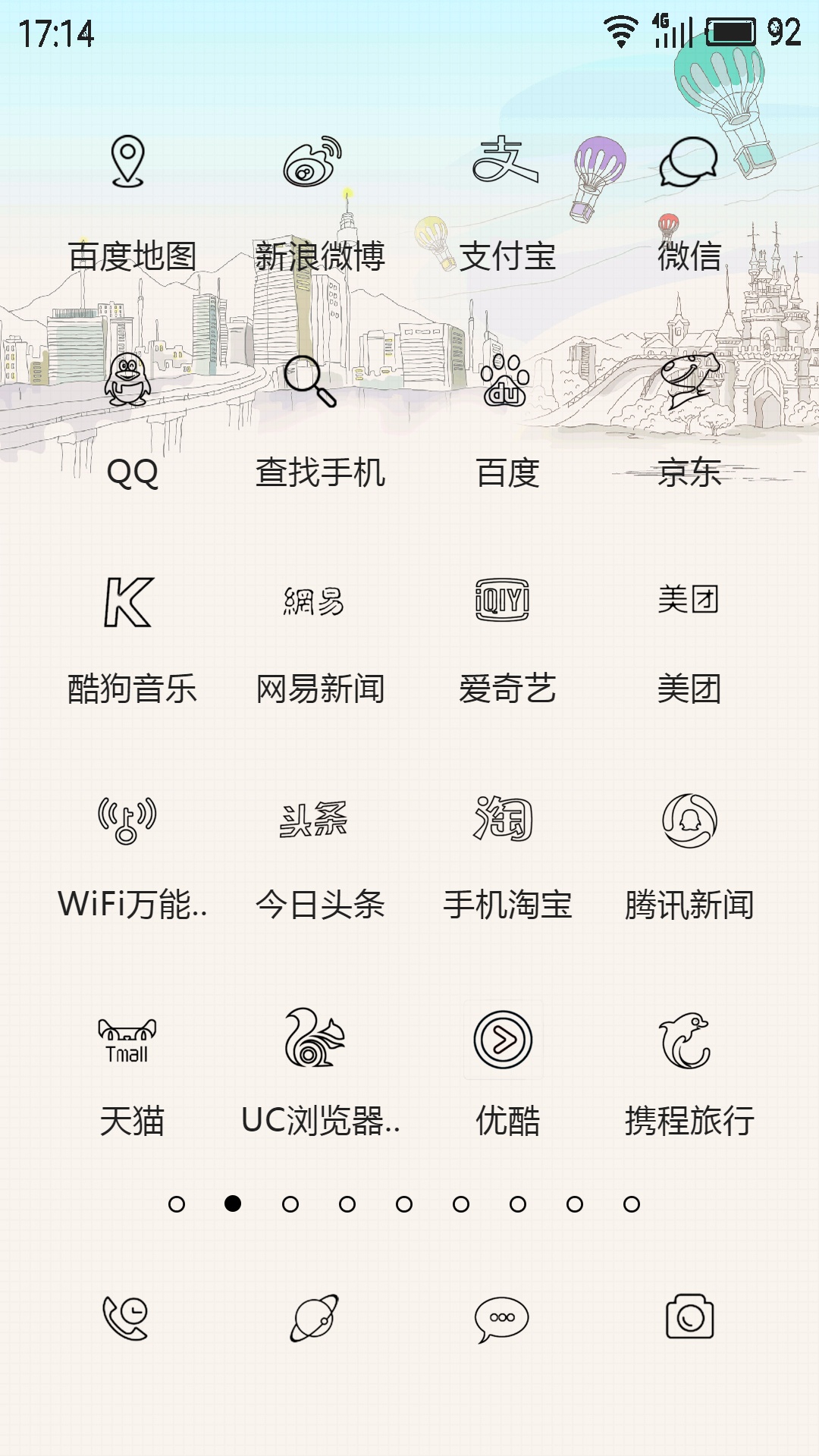Open the phone dialer in dock
This screenshot has width=819, height=1456.
click(126, 1318)
